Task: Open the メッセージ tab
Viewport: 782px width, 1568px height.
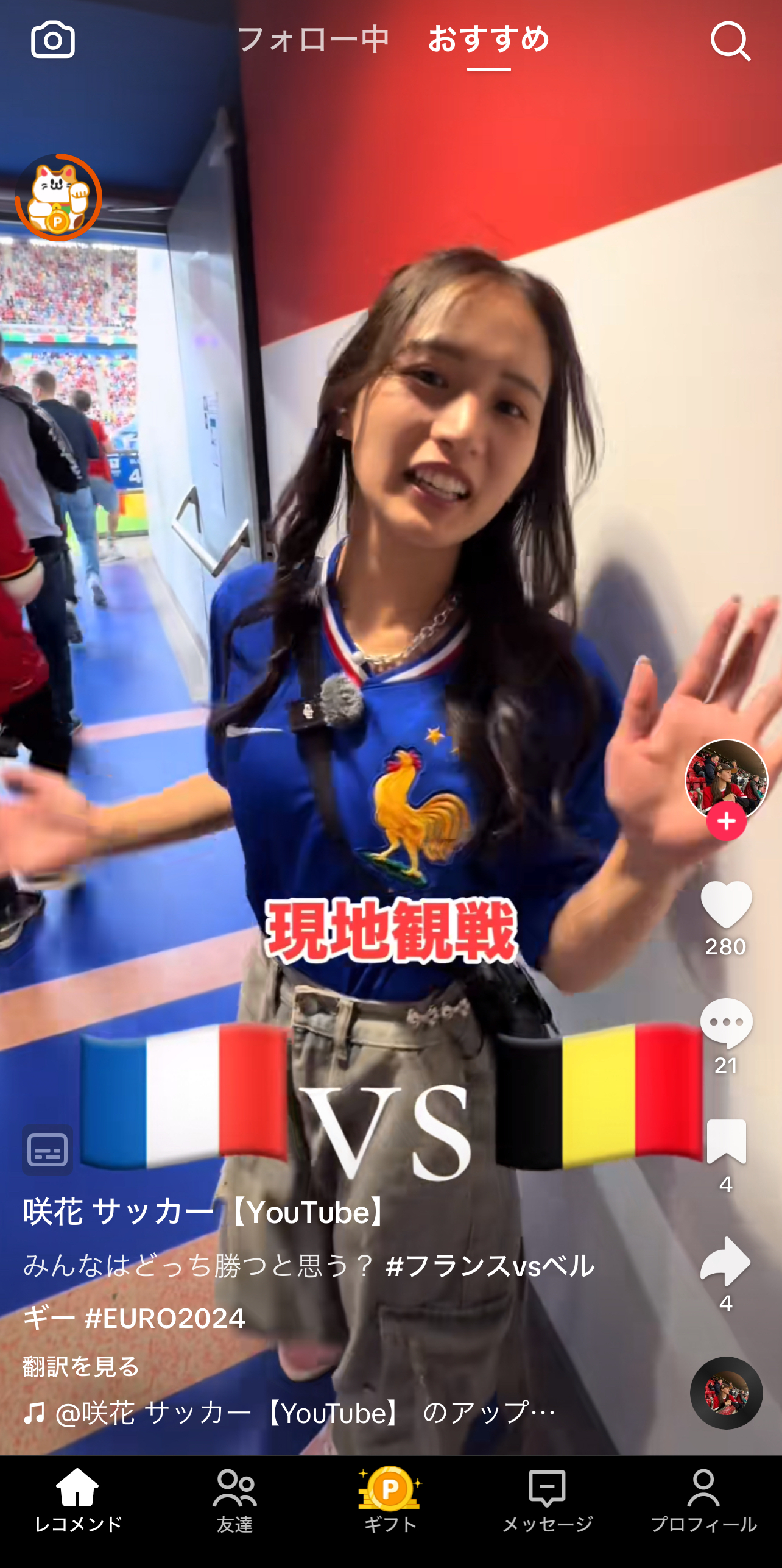Action: pyautogui.click(x=547, y=1501)
